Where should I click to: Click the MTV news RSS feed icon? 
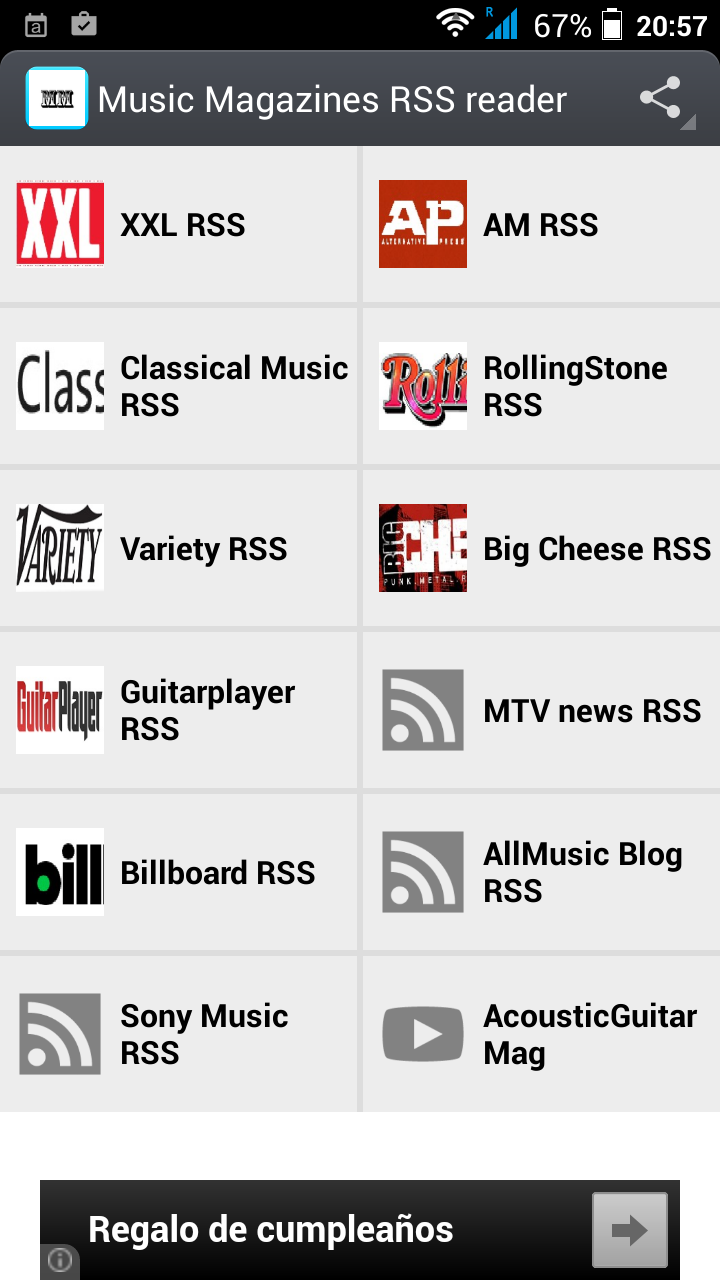coord(422,710)
